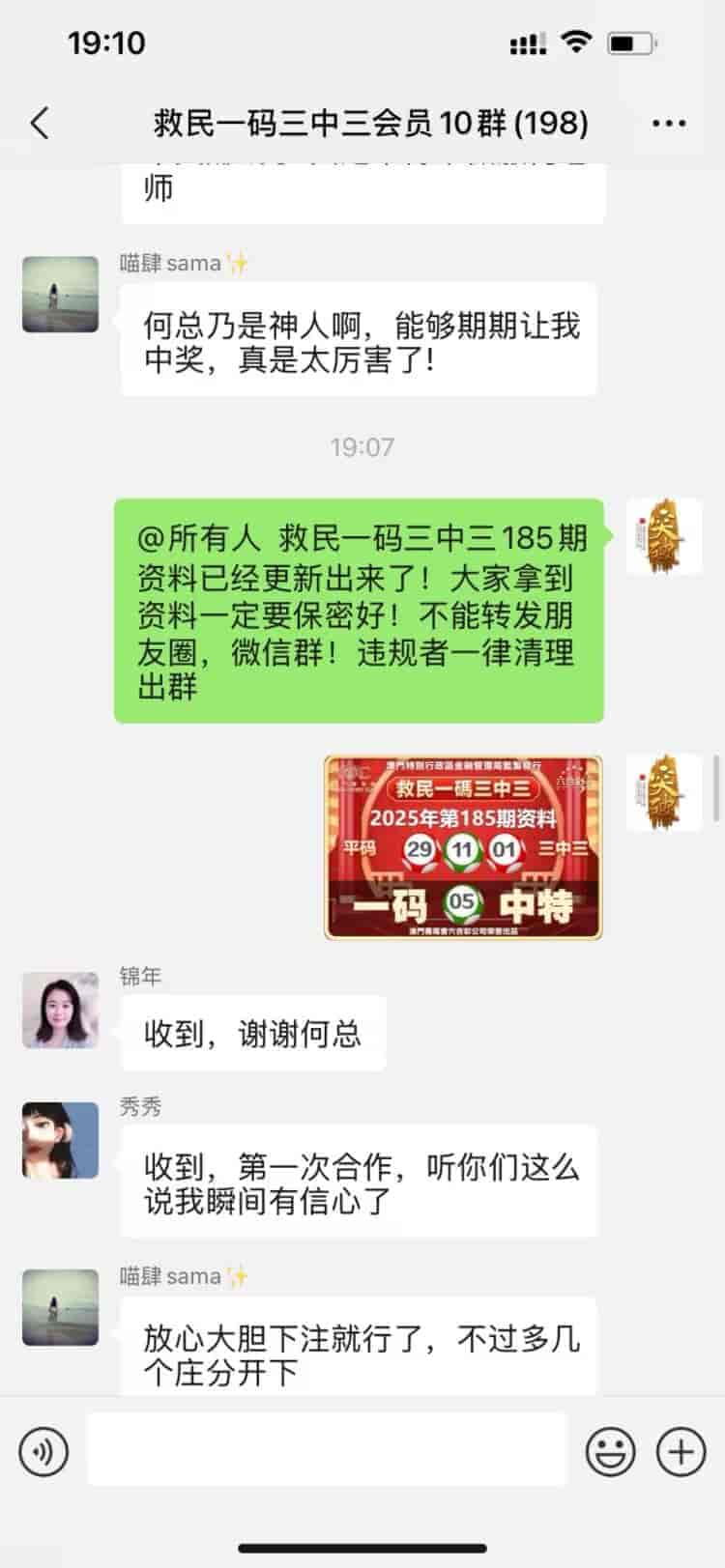View 锦年's profile avatar
Image resolution: width=725 pixels, height=1568 pixels.
[x=60, y=1011]
